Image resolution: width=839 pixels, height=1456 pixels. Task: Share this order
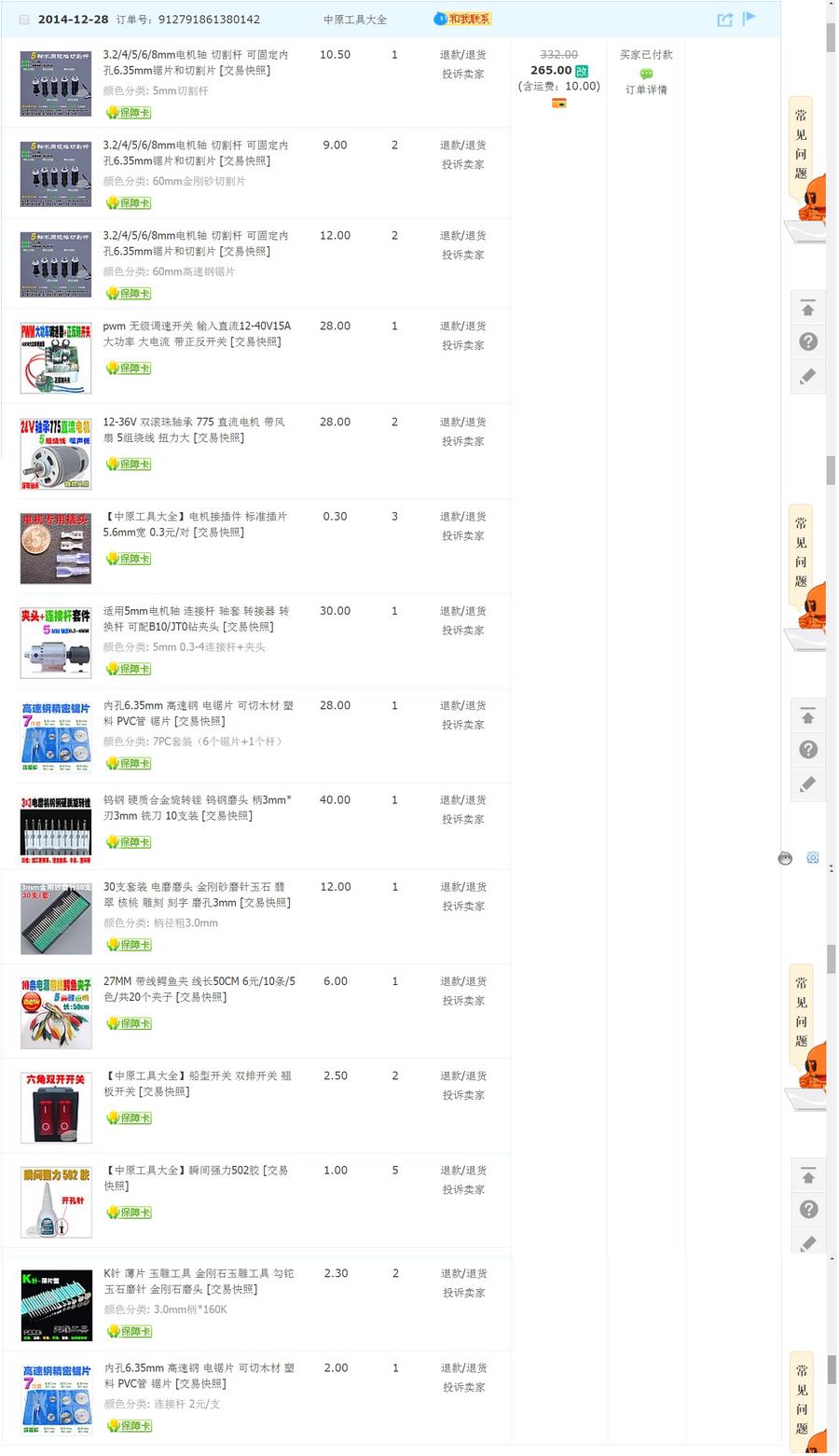point(724,20)
